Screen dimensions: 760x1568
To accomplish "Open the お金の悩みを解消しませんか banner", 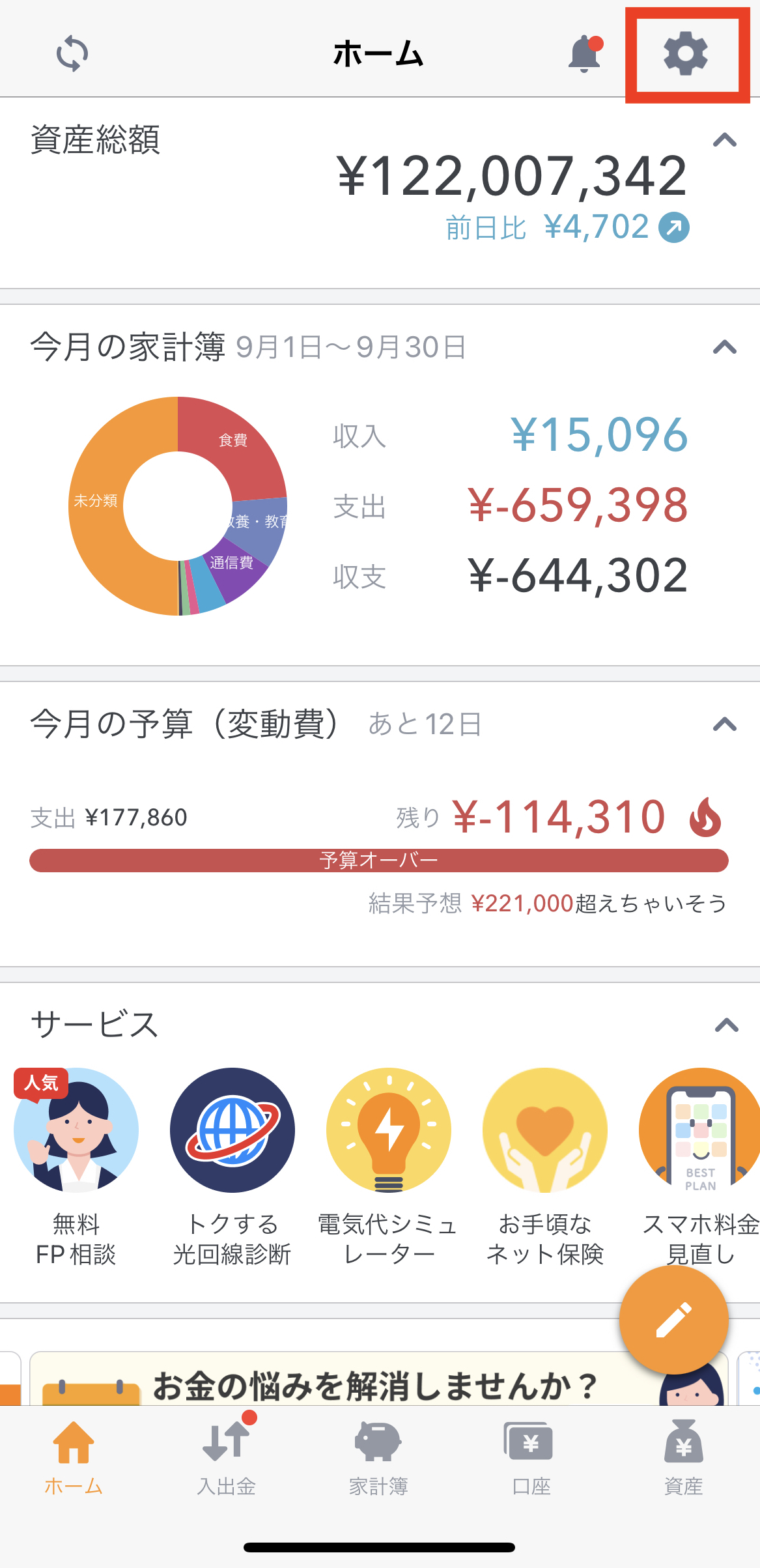I will pos(365,1384).
